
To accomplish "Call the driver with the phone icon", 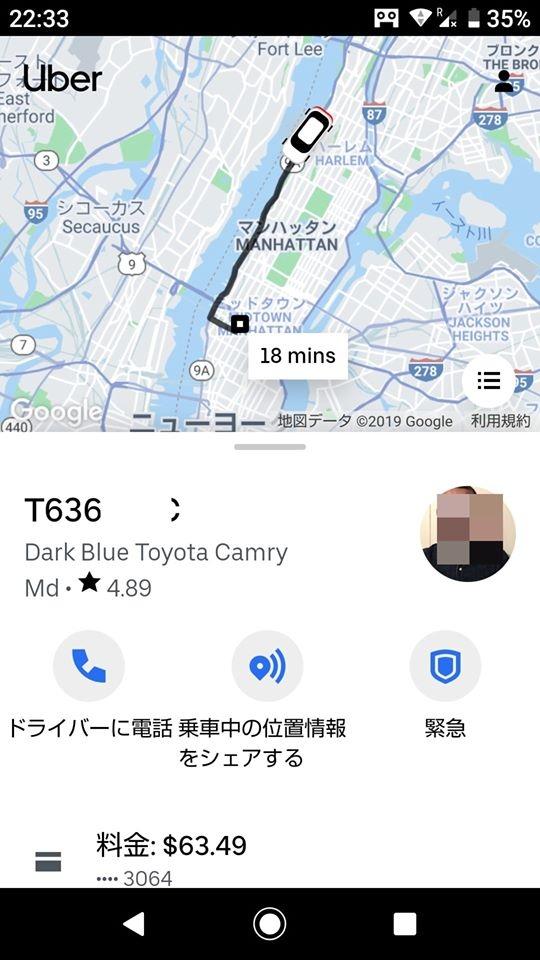I will (89, 666).
